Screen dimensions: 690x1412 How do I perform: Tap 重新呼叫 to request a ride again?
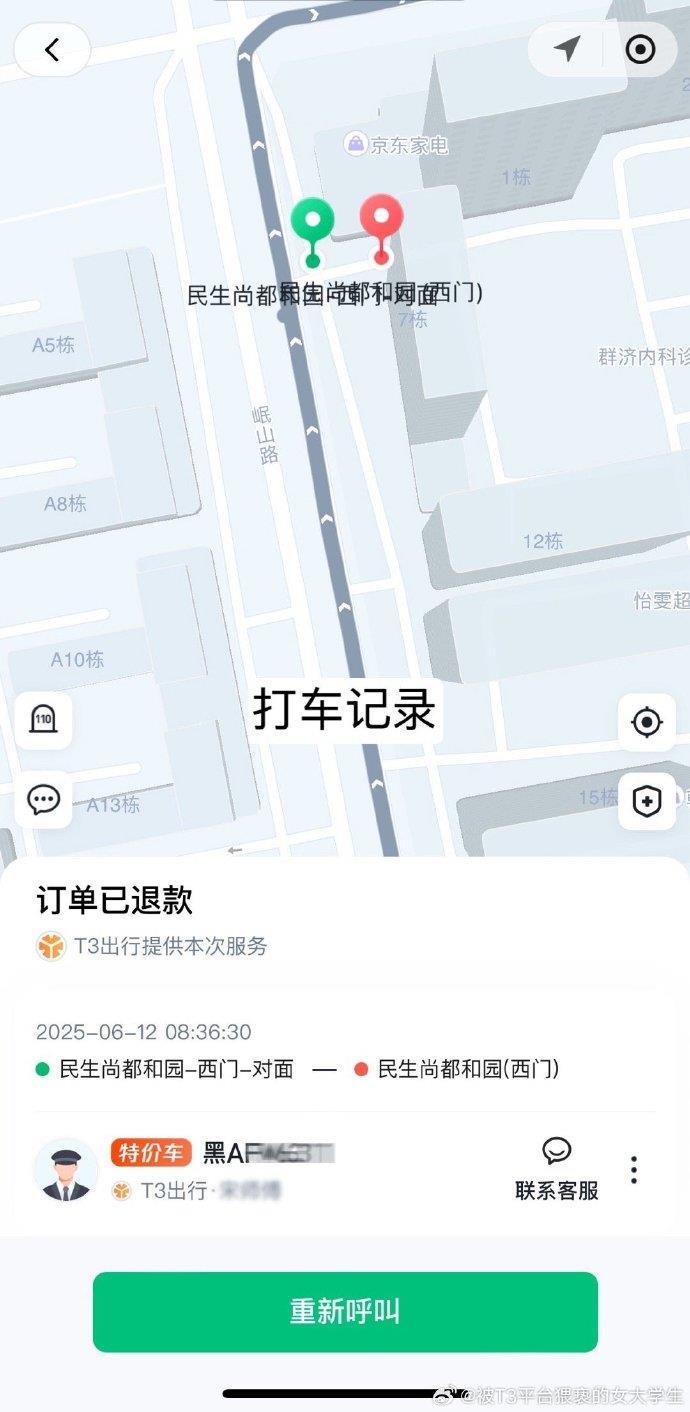345,1312
